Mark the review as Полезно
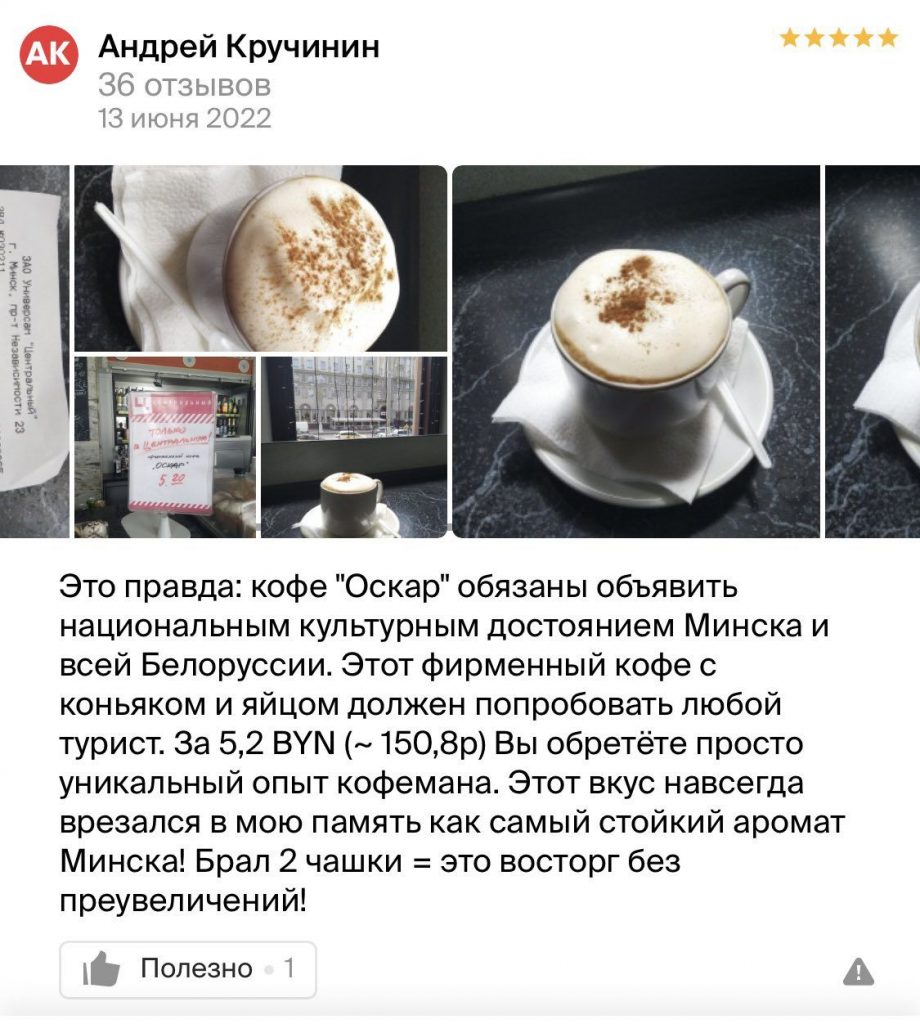Image resolution: width=920 pixels, height=1024 pixels. (188, 968)
